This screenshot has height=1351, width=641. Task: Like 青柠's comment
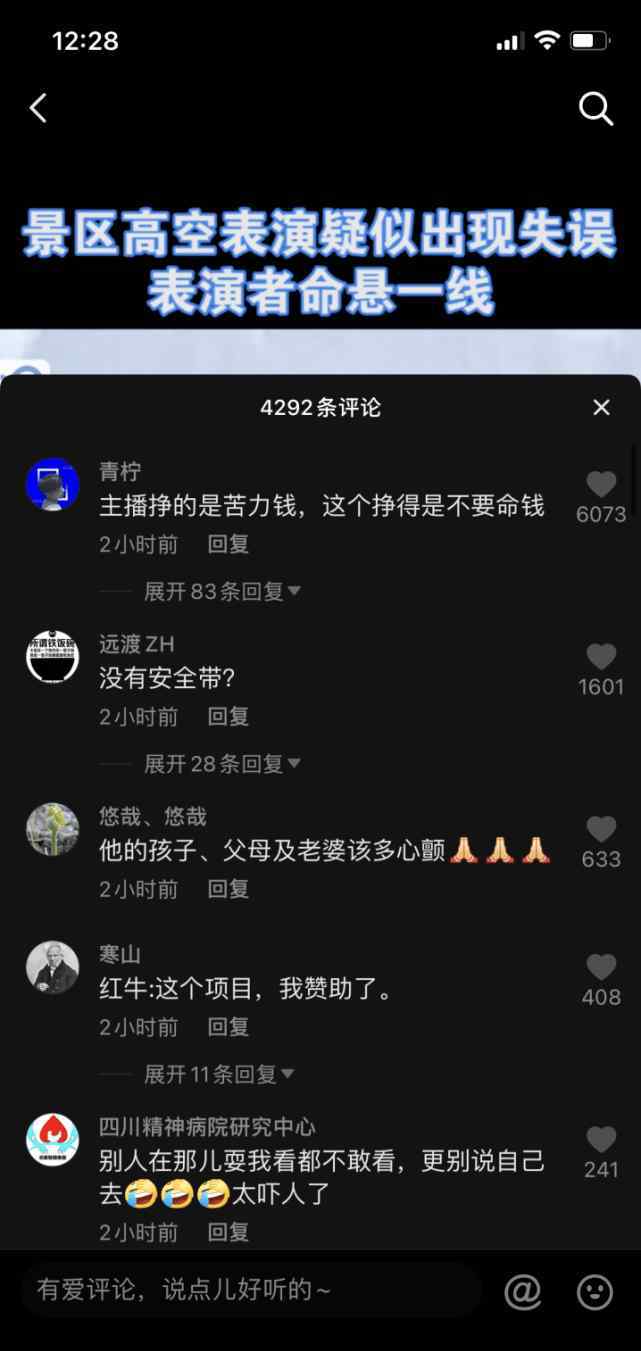coord(601,485)
